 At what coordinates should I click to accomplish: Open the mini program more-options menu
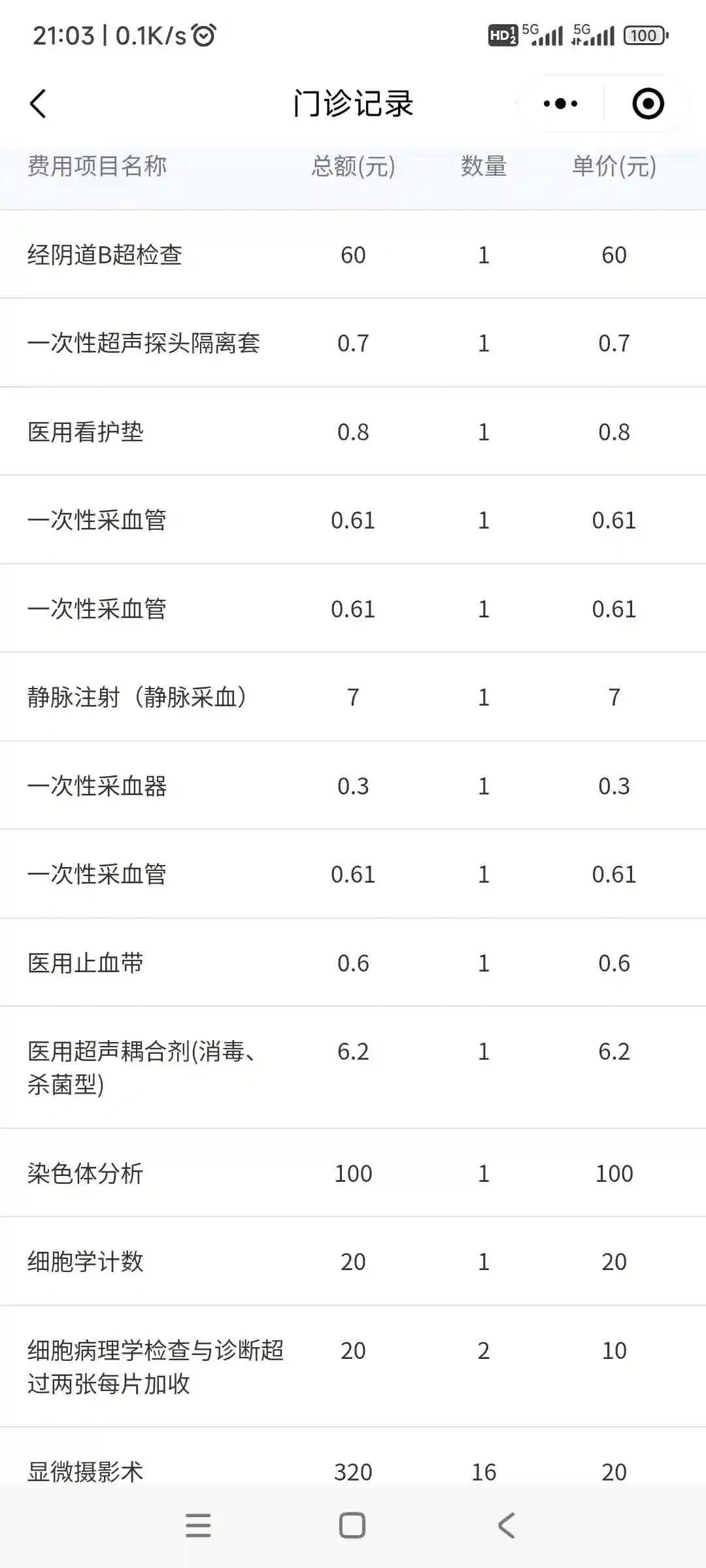[560, 104]
